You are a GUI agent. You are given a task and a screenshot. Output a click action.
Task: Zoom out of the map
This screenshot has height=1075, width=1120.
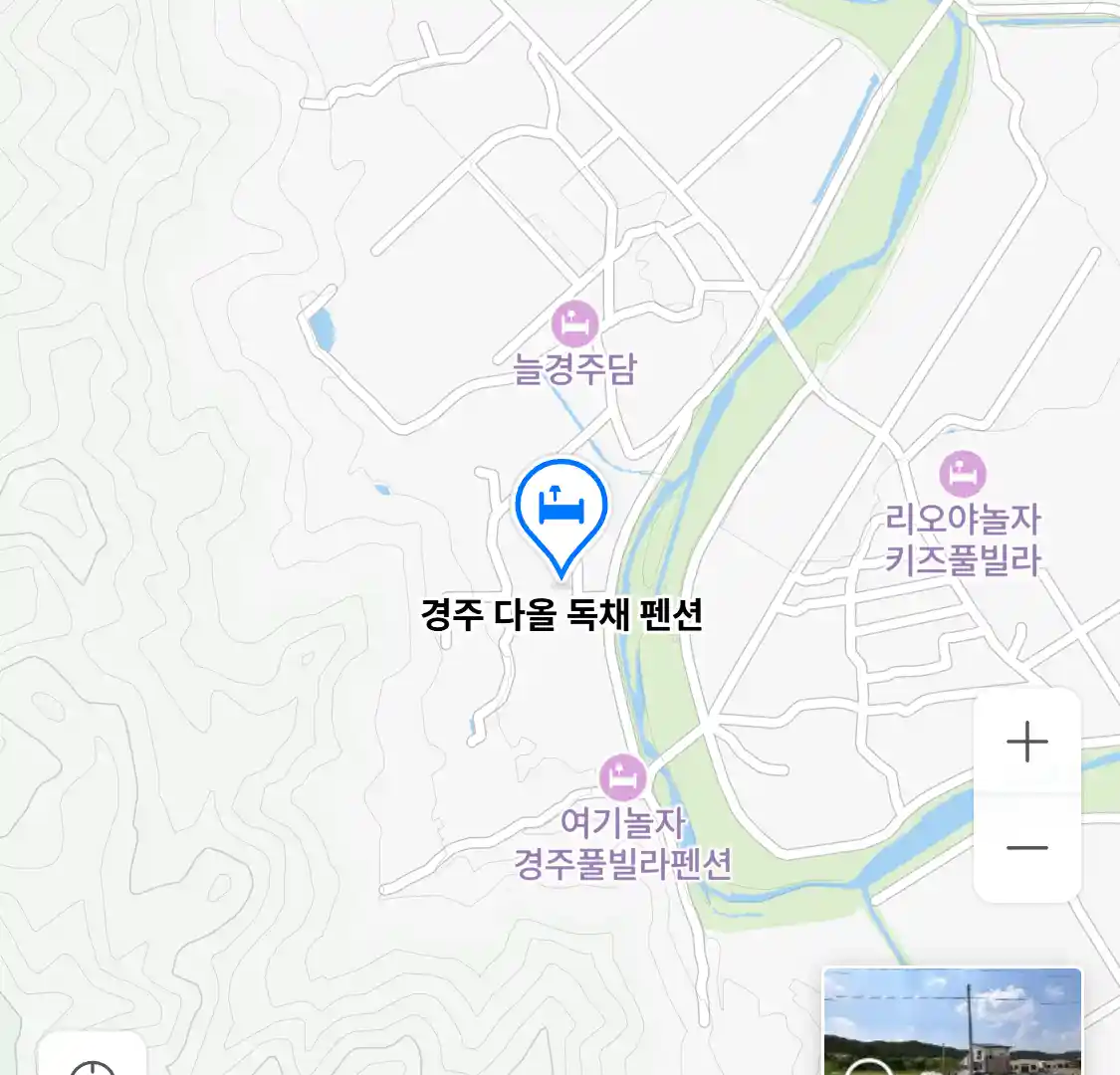tap(1026, 848)
